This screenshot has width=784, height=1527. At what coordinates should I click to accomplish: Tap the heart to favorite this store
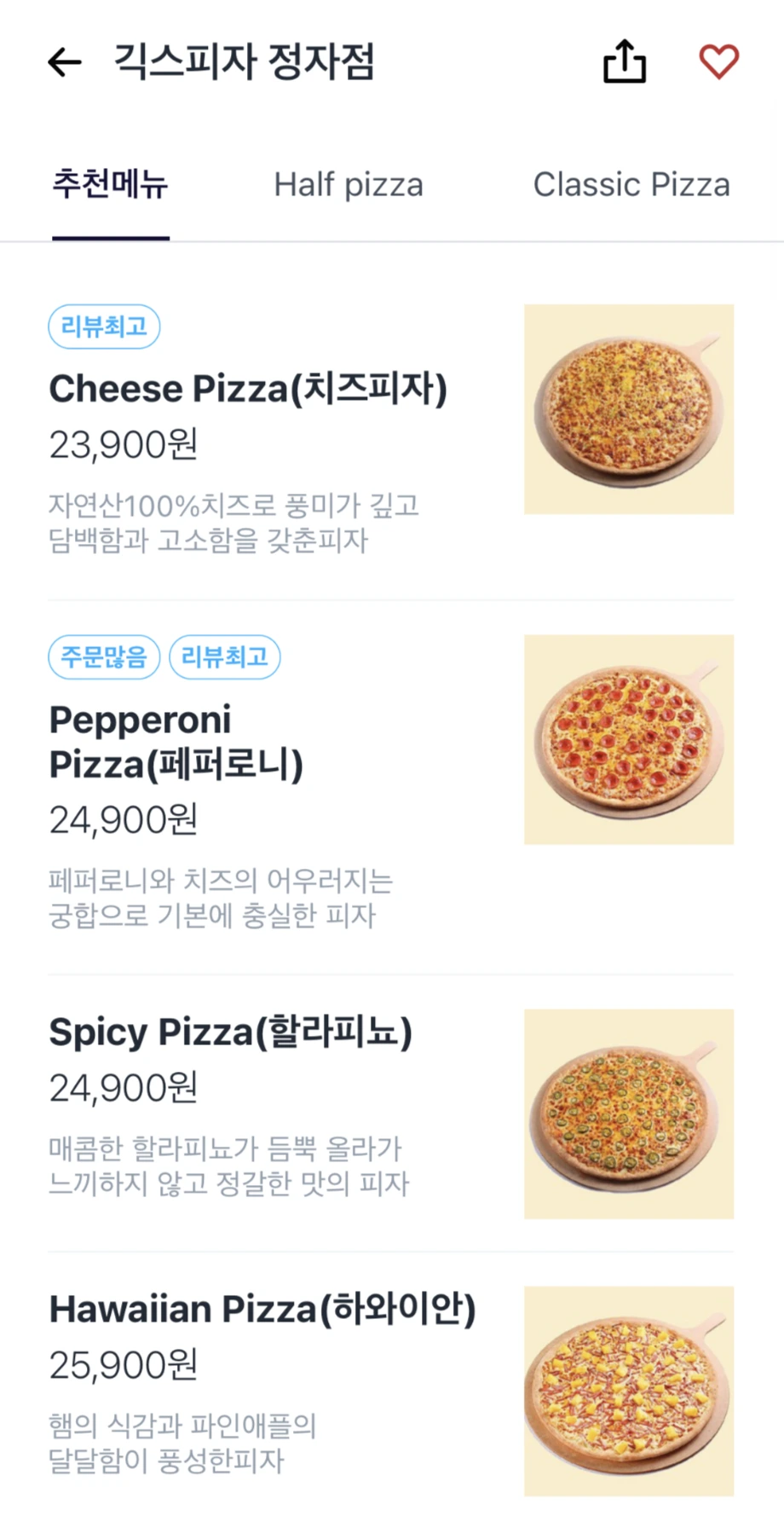(x=718, y=61)
